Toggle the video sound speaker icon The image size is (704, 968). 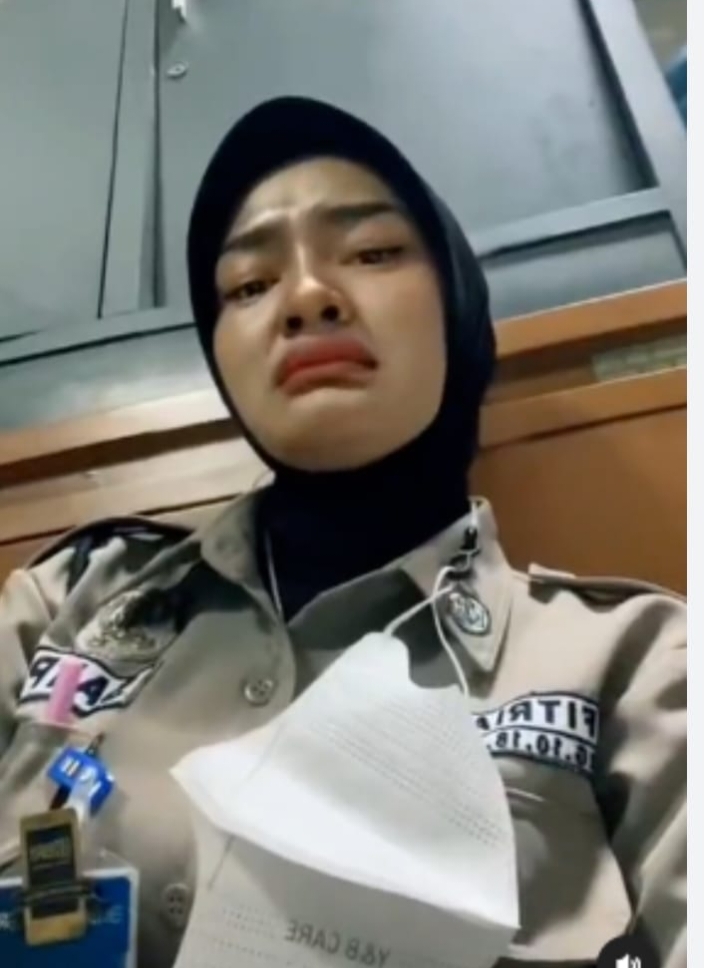pos(628,958)
